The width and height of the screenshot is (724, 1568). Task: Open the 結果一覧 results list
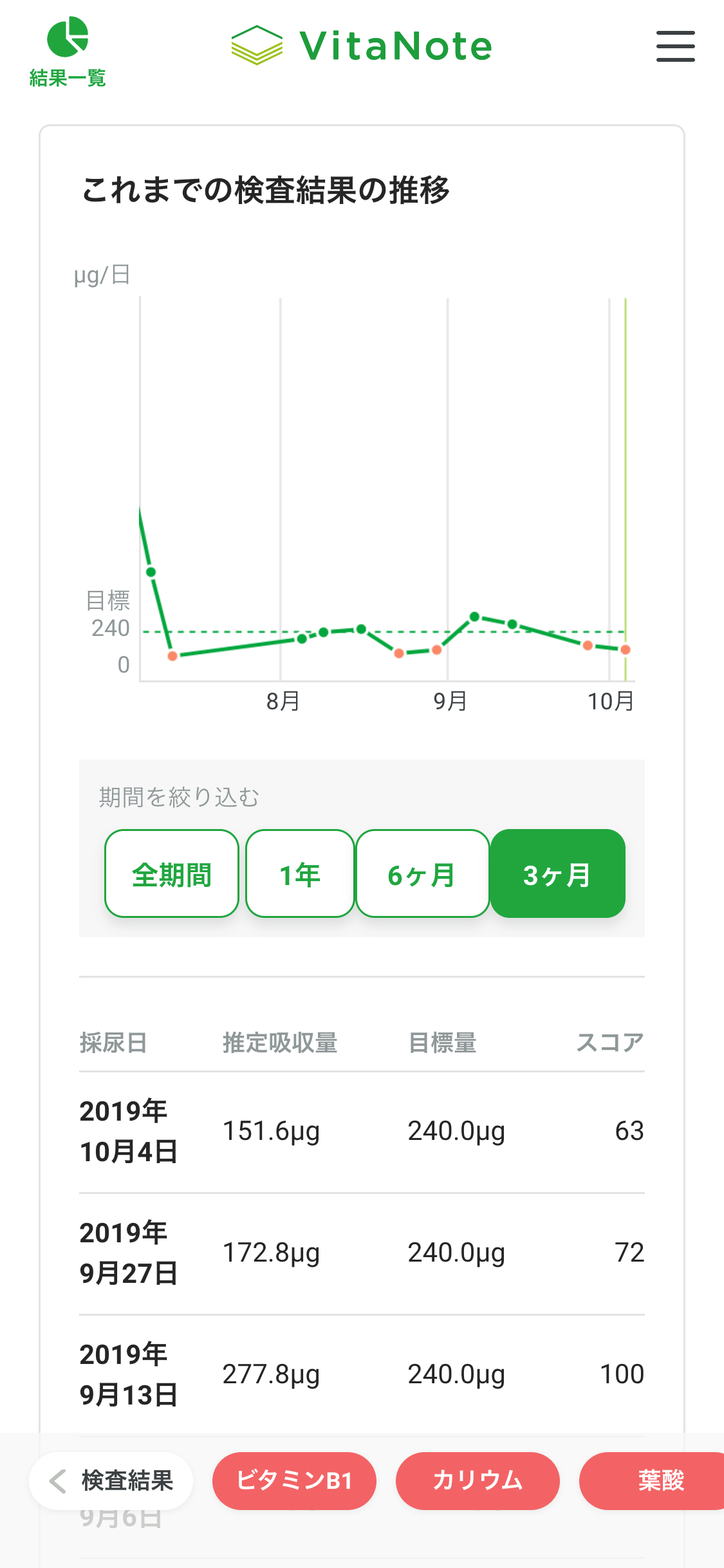tap(68, 51)
